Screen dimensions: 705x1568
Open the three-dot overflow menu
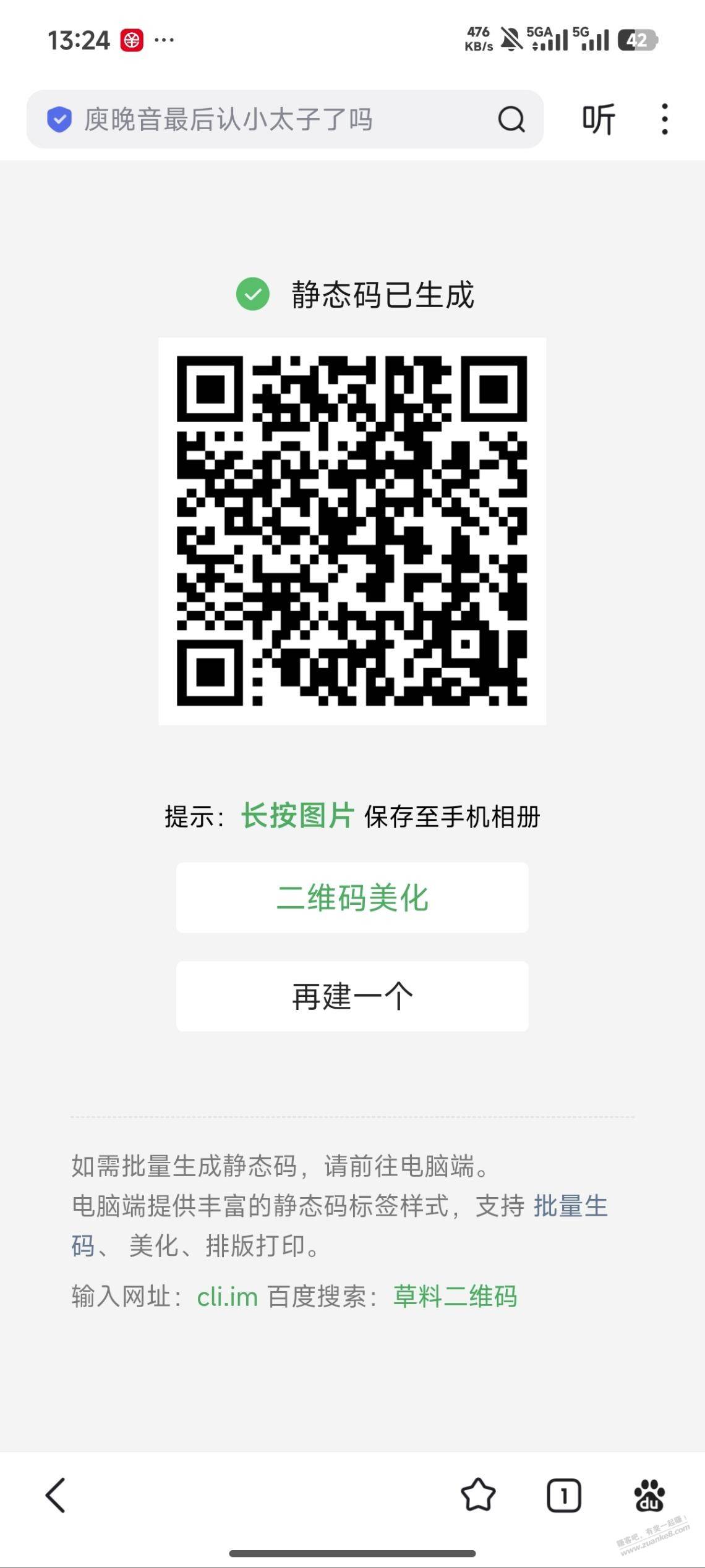pyautogui.click(x=665, y=119)
